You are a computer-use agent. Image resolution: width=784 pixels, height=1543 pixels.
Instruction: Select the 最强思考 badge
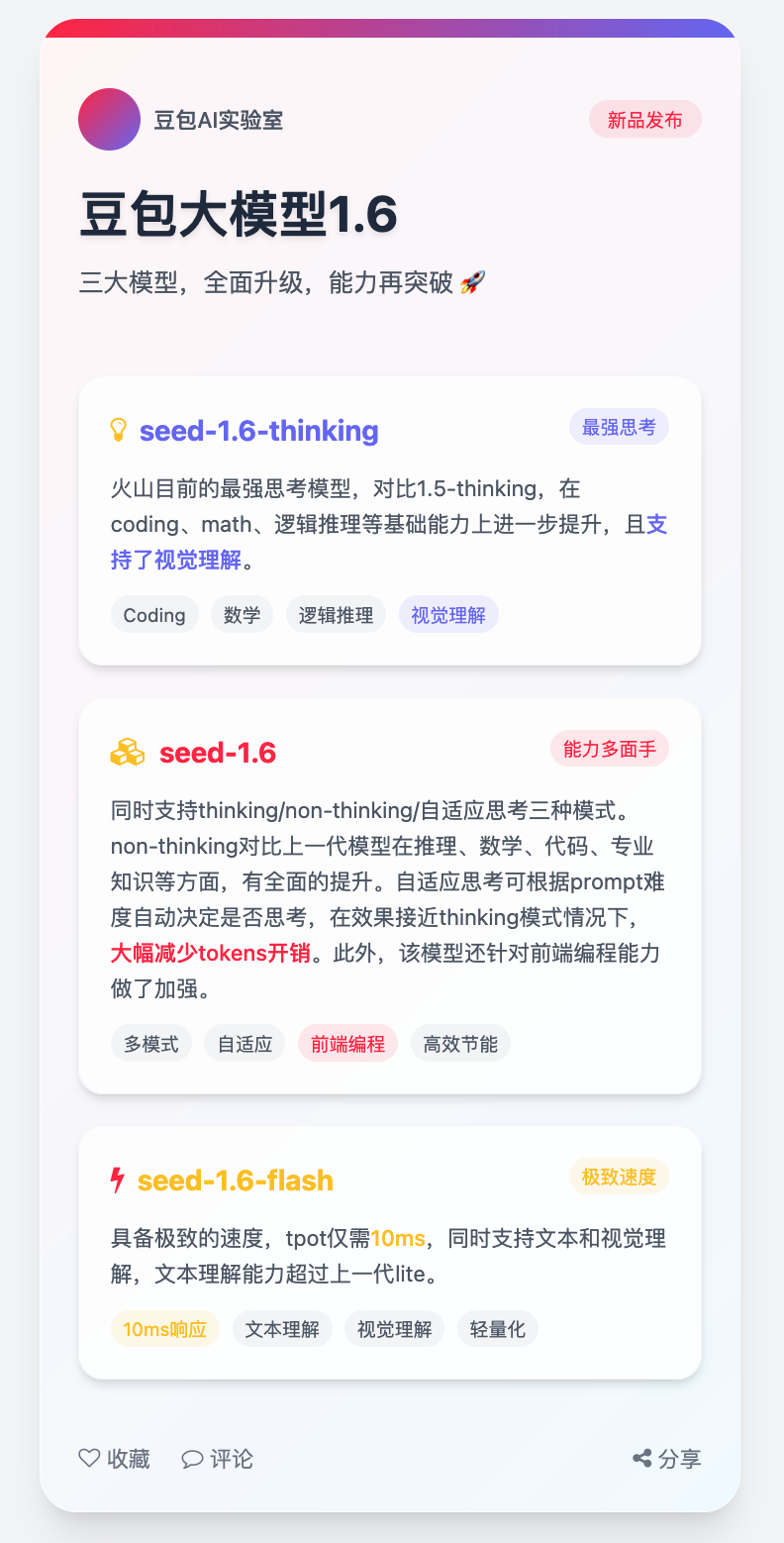point(619,426)
